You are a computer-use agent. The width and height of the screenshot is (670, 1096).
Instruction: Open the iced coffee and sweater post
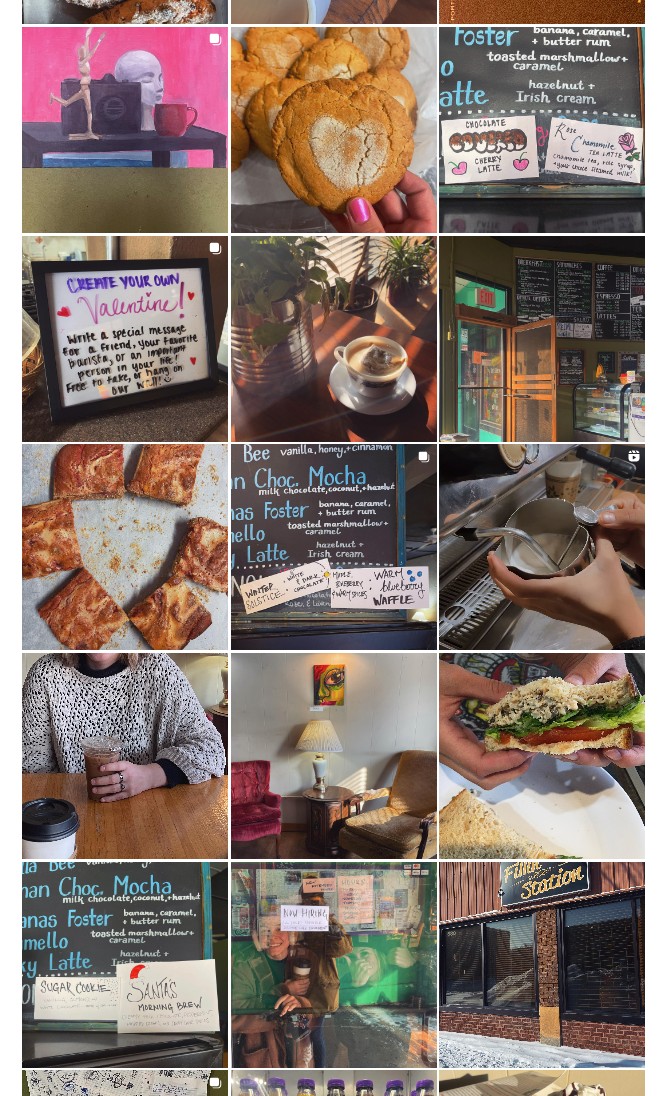tap(125, 756)
